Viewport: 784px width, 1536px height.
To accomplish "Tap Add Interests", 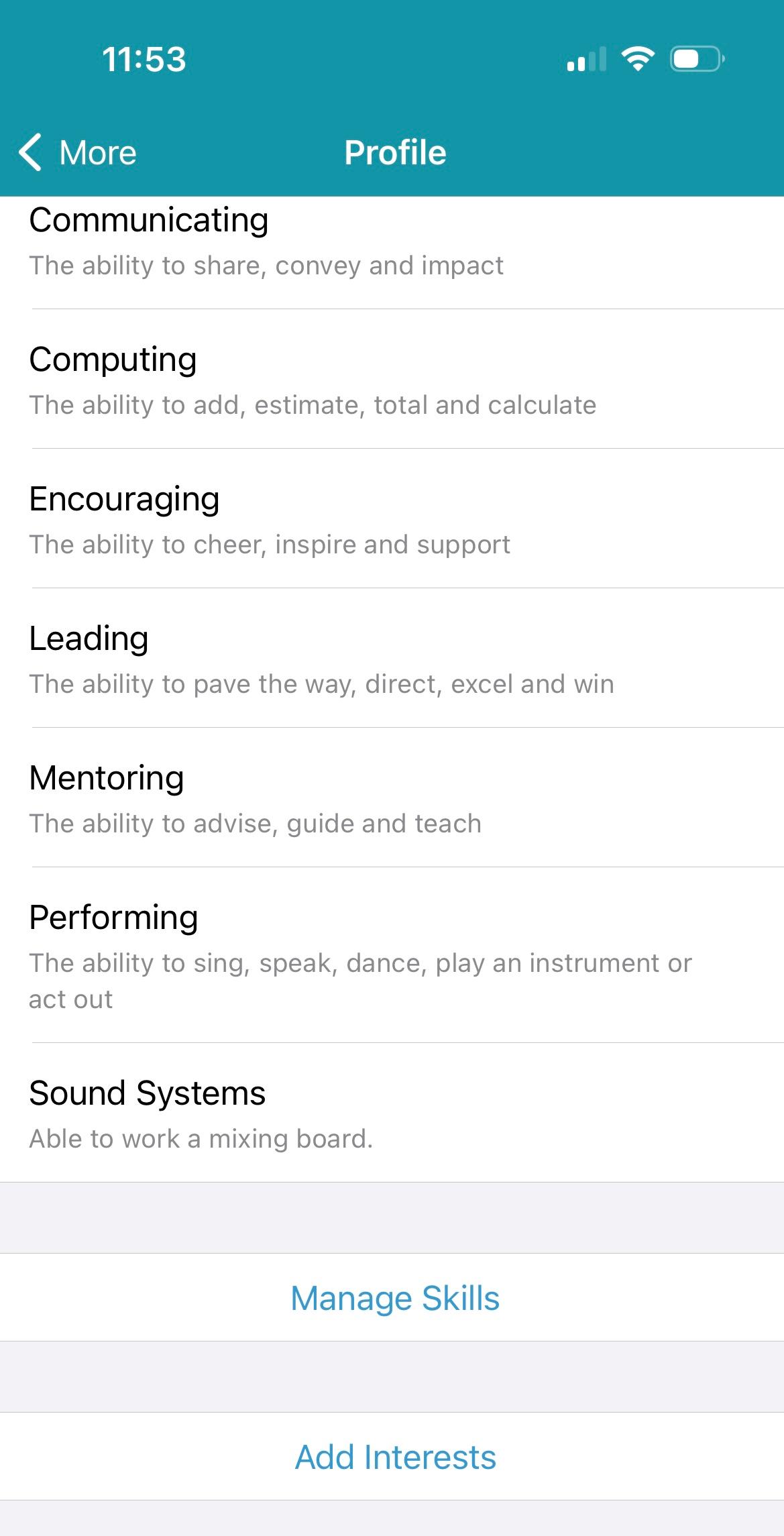I will (x=394, y=1457).
